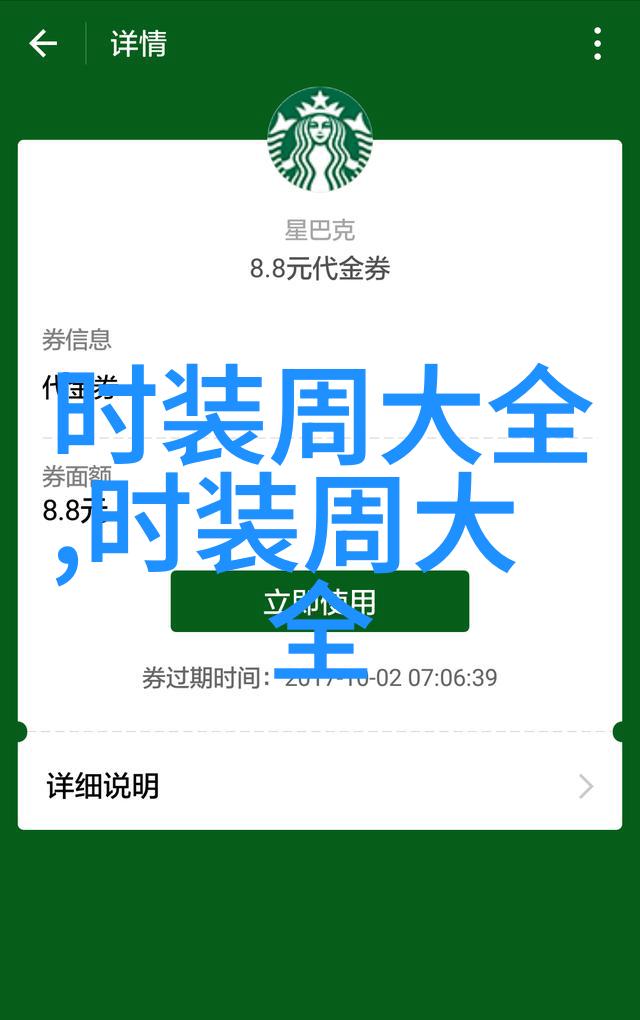This screenshot has width=640, height=1020.
Task: Open the three-dot overflow menu
Action: [x=597, y=44]
